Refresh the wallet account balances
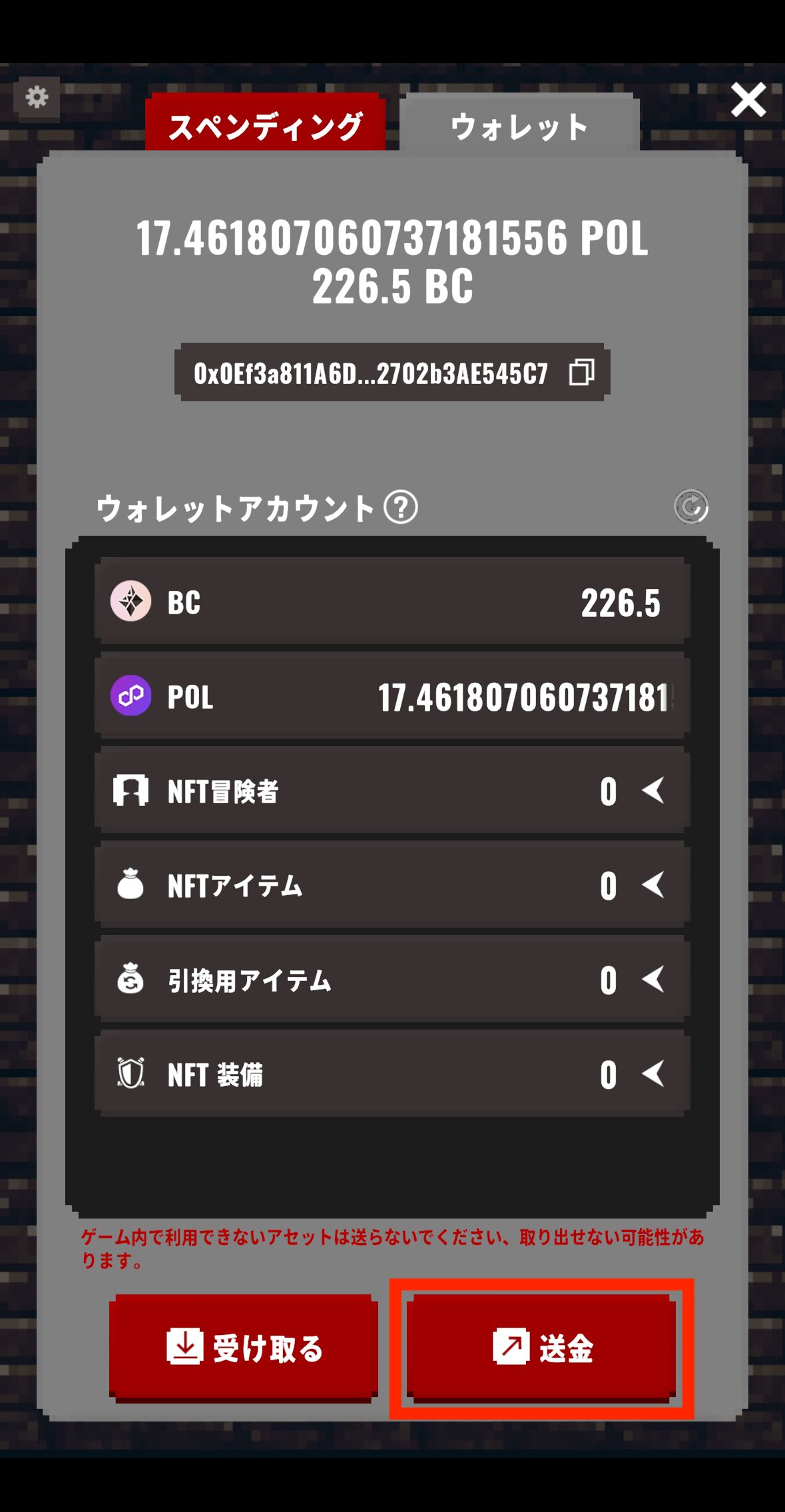The height and width of the screenshot is (1512, 785). [x=690, y=507]
